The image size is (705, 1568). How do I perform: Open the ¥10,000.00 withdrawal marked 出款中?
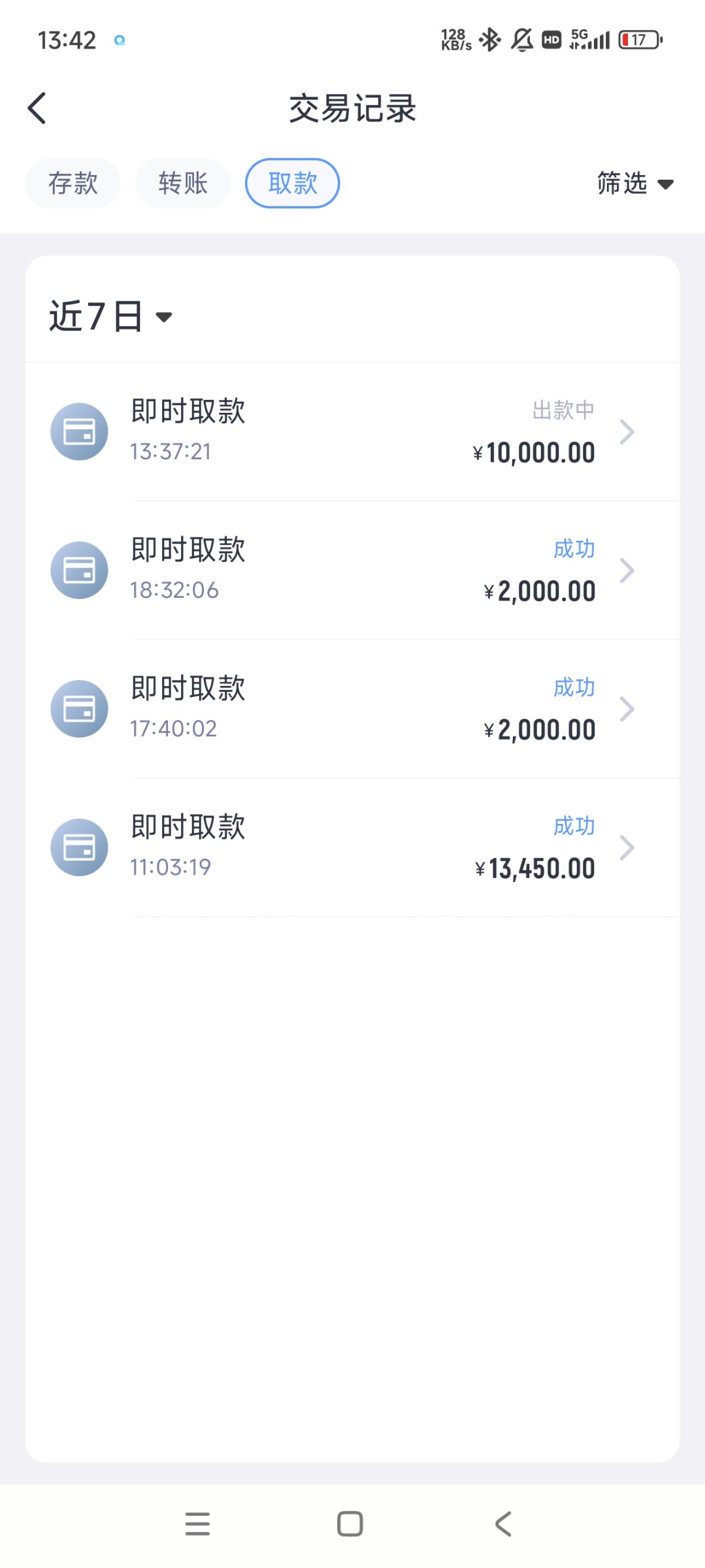(352, 432)
